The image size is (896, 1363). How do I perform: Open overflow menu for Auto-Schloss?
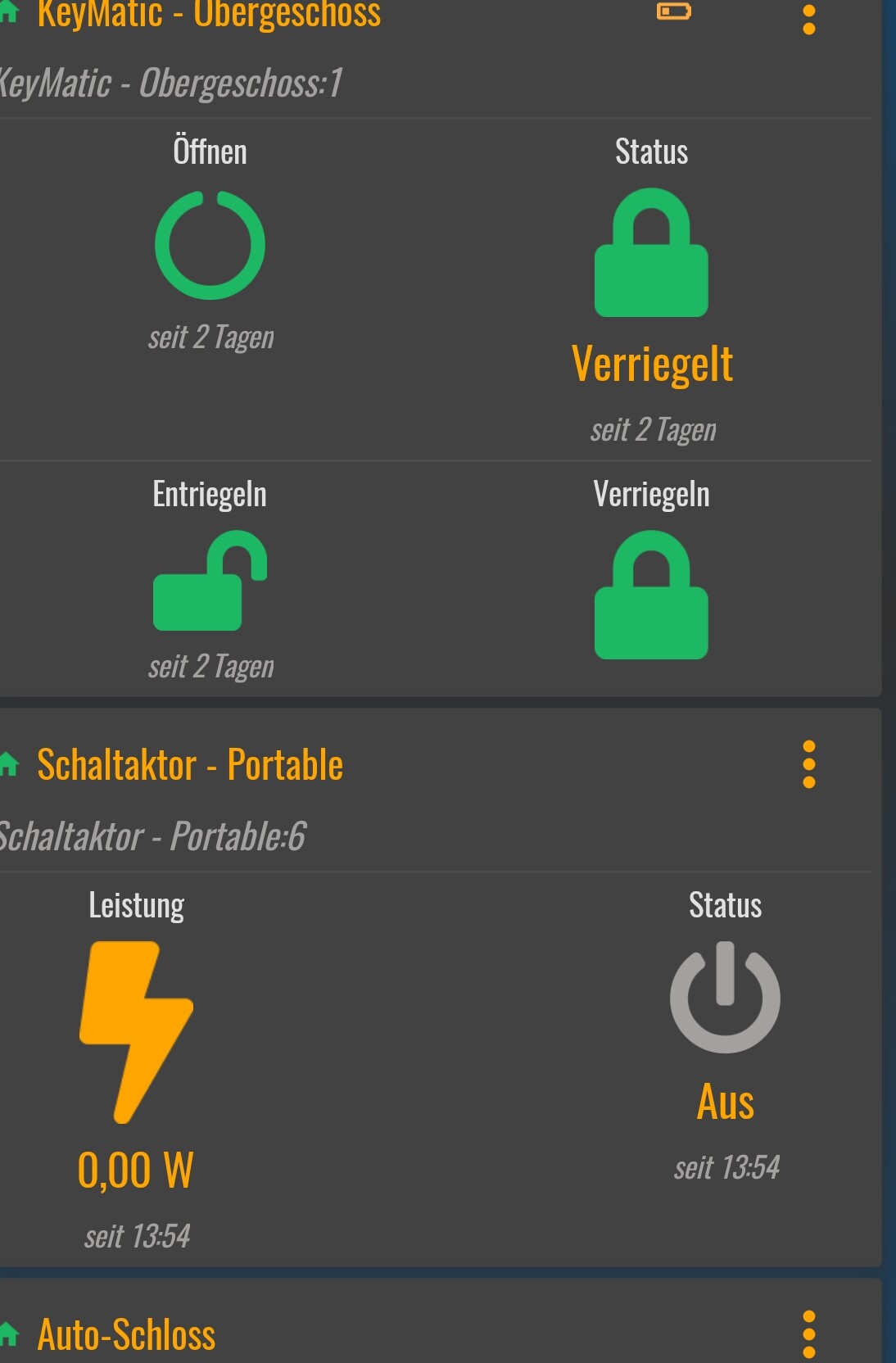pos(808,1334)
